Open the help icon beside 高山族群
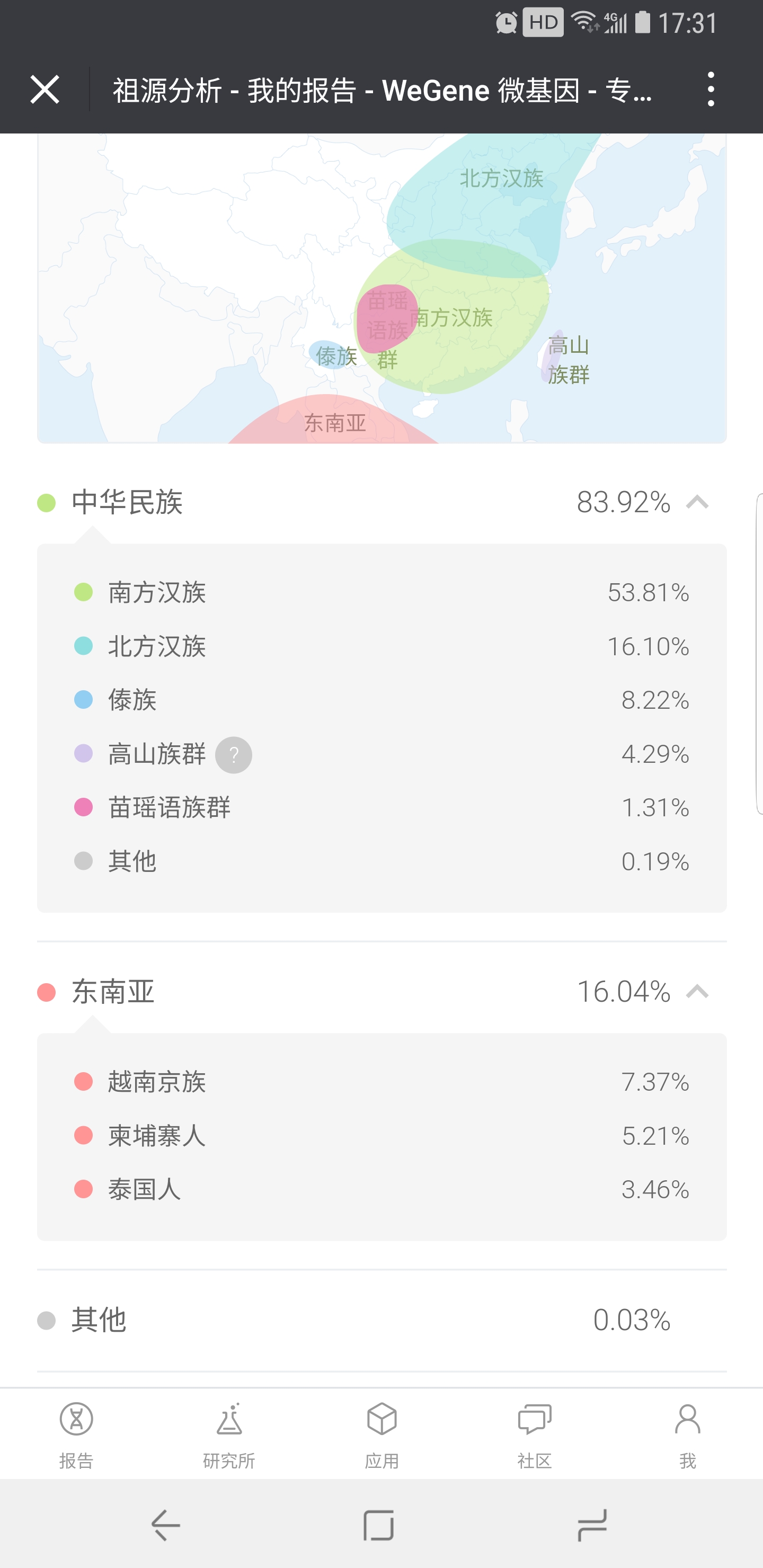This screenshot has height=1568, width=763. pyautogui.click(x=234, y=755)
